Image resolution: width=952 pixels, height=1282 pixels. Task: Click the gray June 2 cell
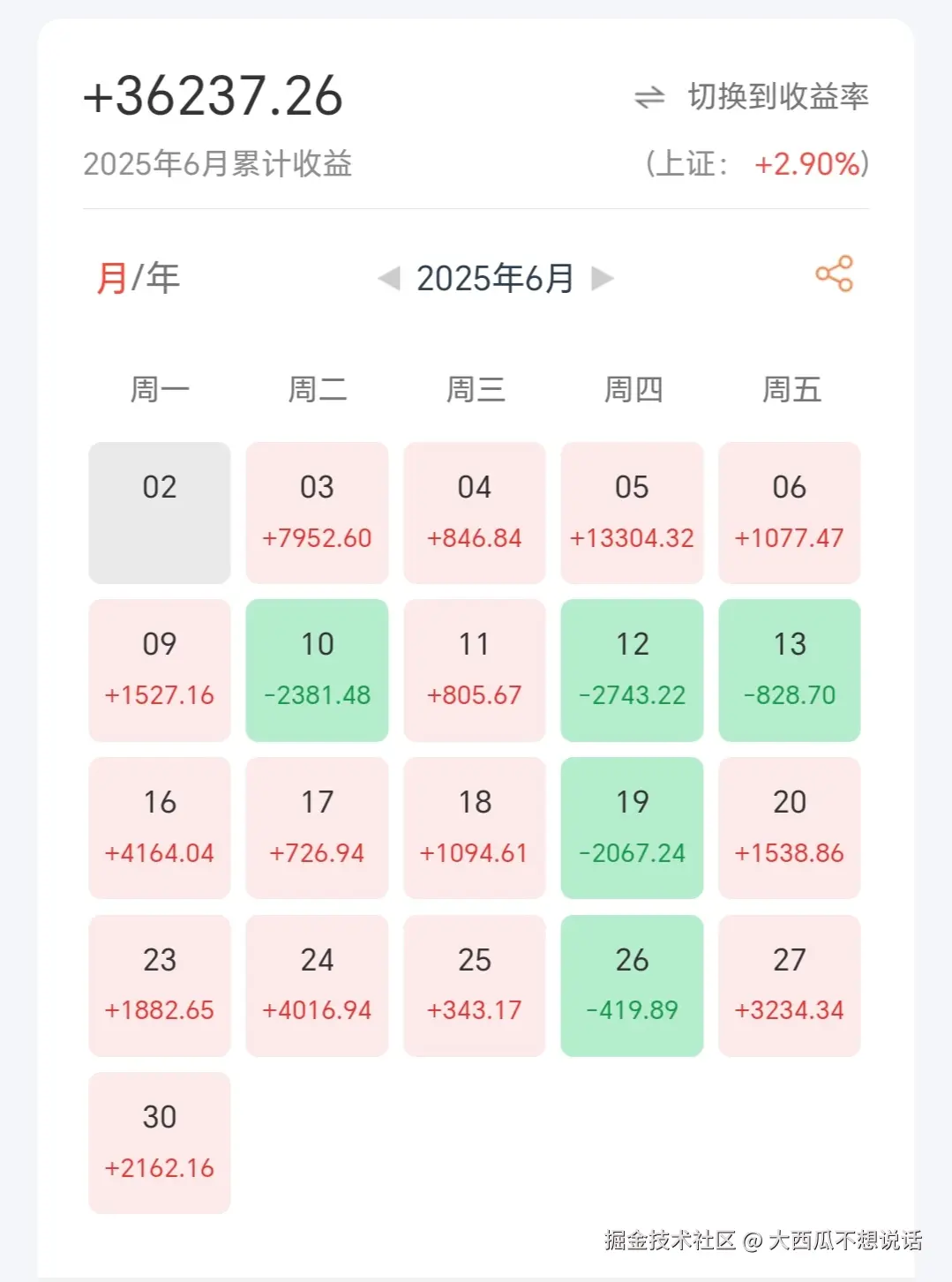[159, 512]
